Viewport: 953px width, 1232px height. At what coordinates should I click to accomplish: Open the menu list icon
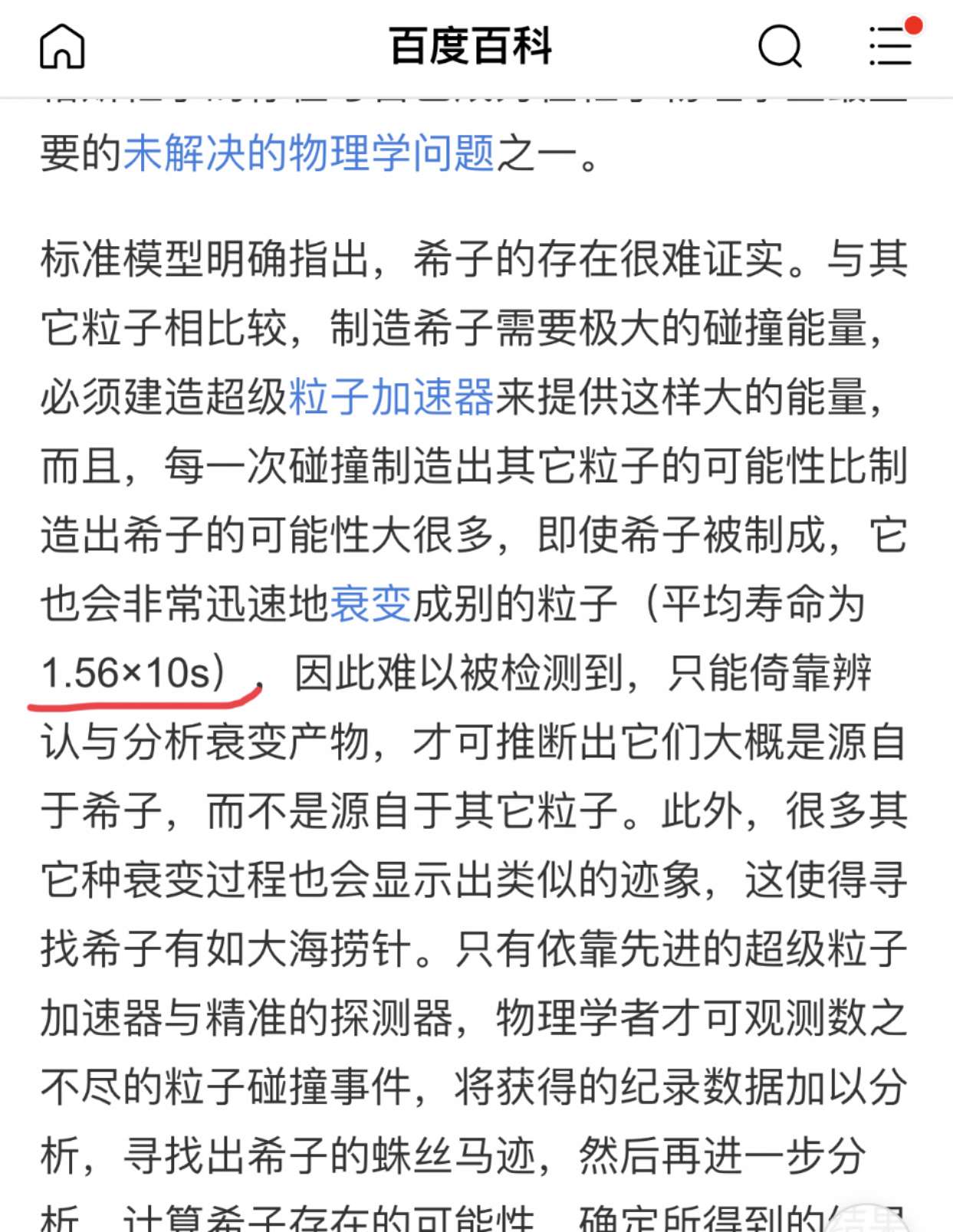[891, 46]
